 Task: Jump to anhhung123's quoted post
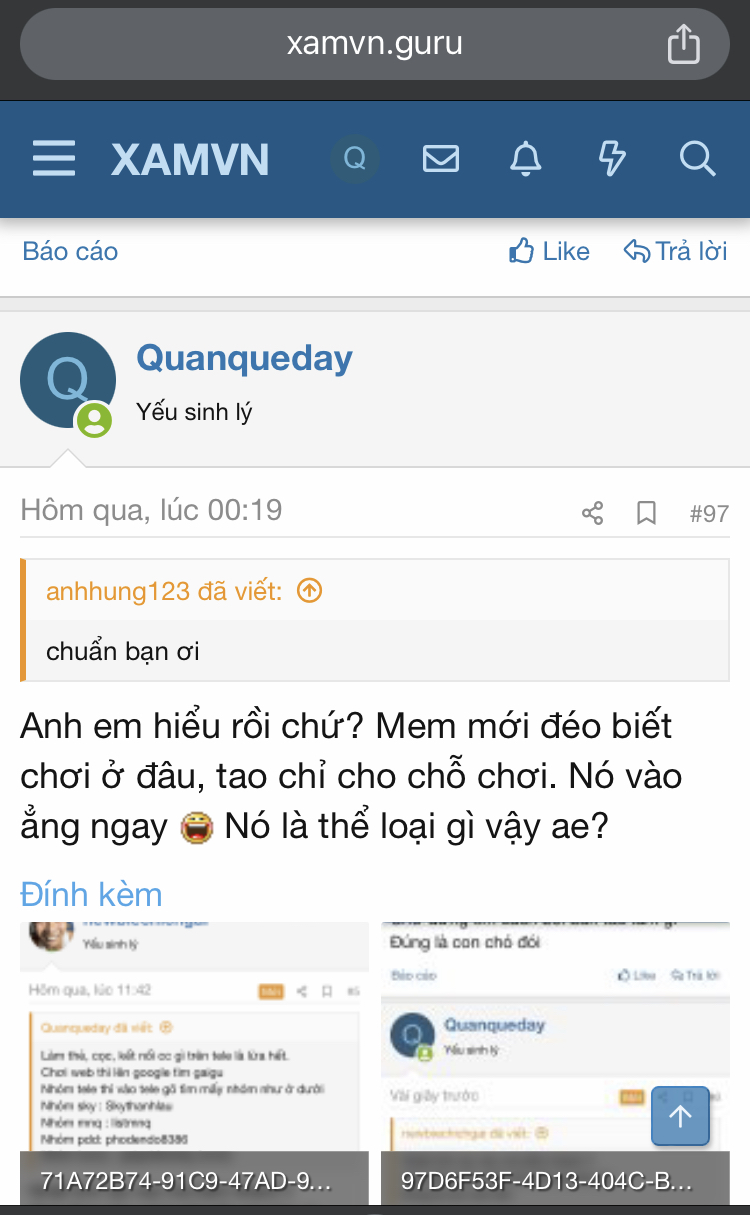pos(310,591)
